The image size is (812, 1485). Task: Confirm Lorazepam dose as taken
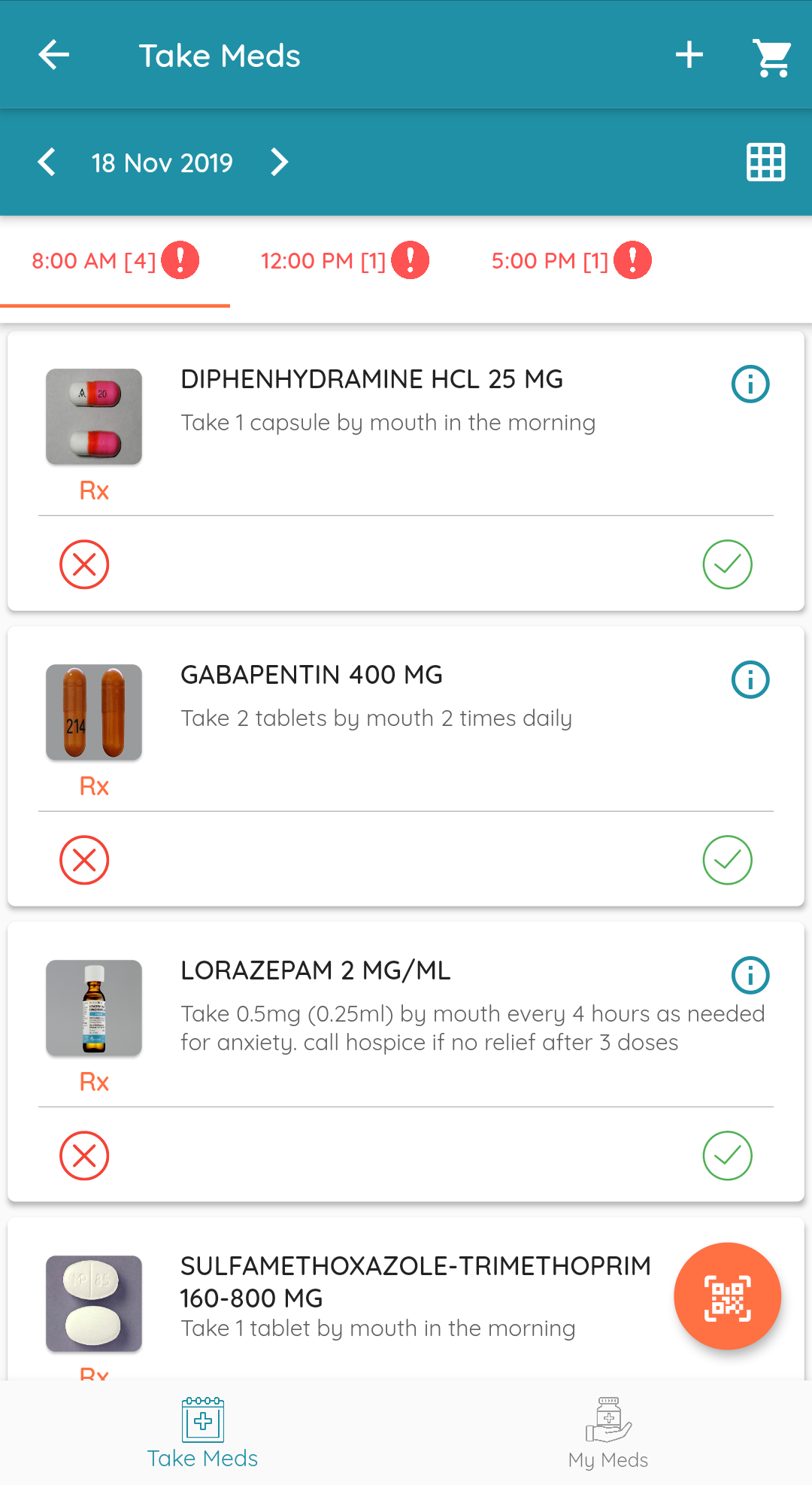pyautogui.click(x=727, y=1156)
